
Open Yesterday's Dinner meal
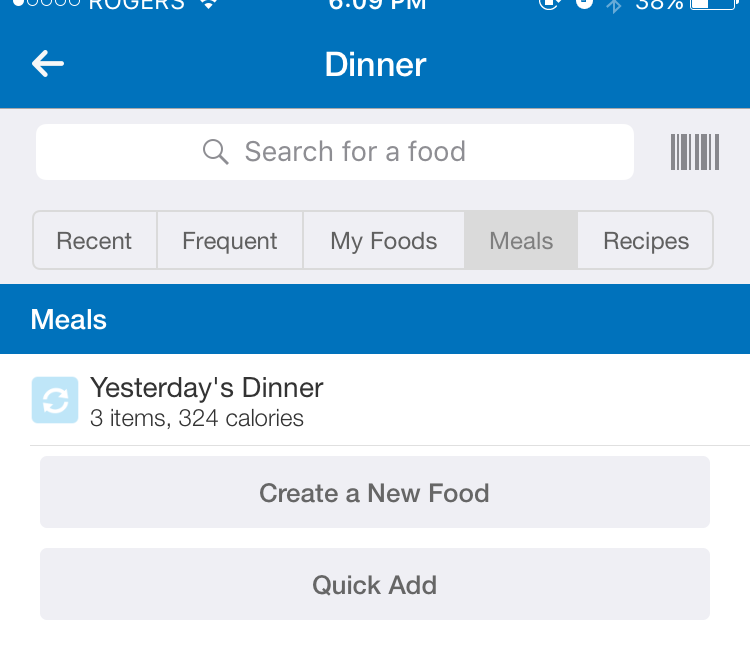point(207,401)
